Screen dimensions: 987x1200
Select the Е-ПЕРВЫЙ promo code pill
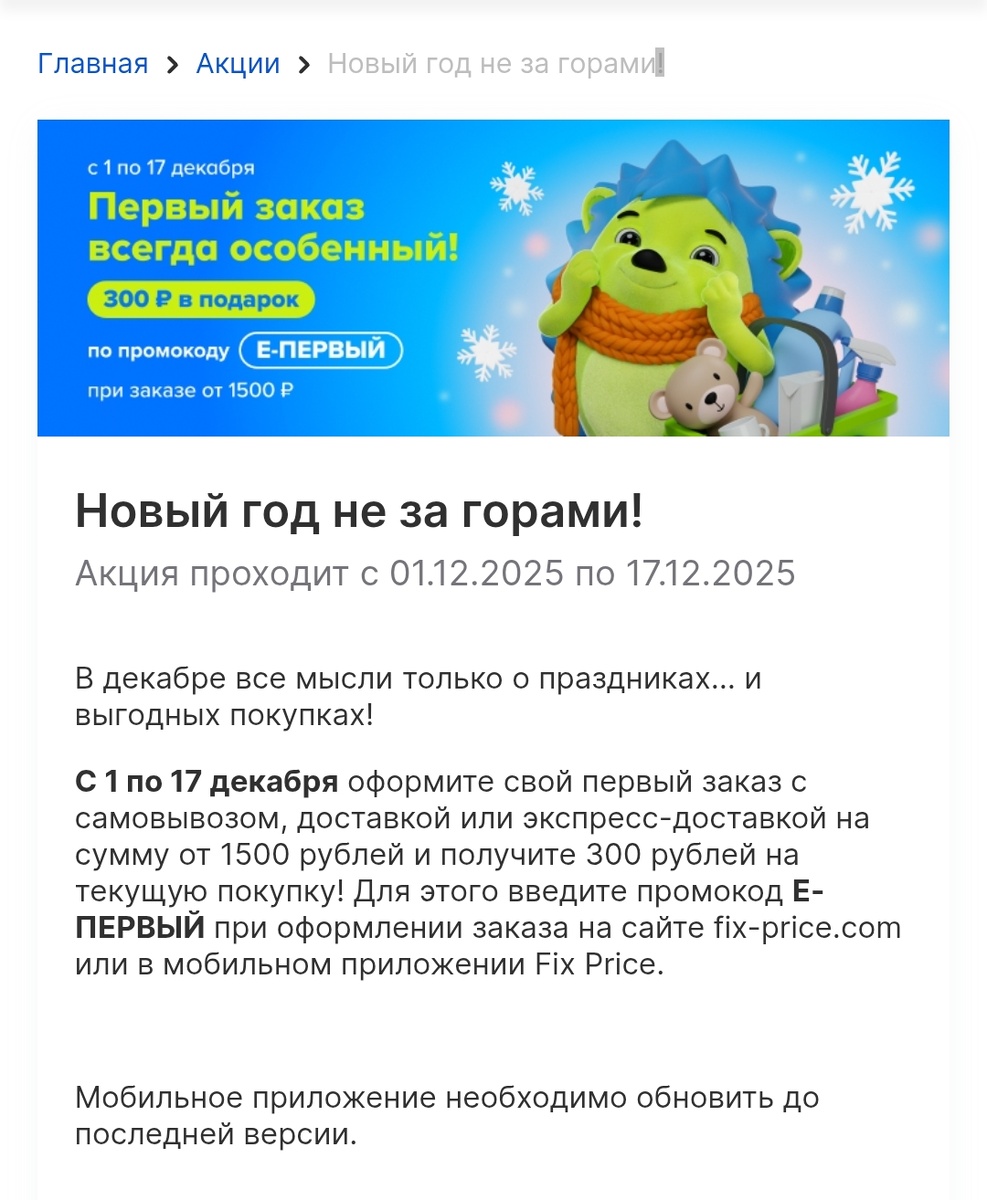(x=320, y=350)
